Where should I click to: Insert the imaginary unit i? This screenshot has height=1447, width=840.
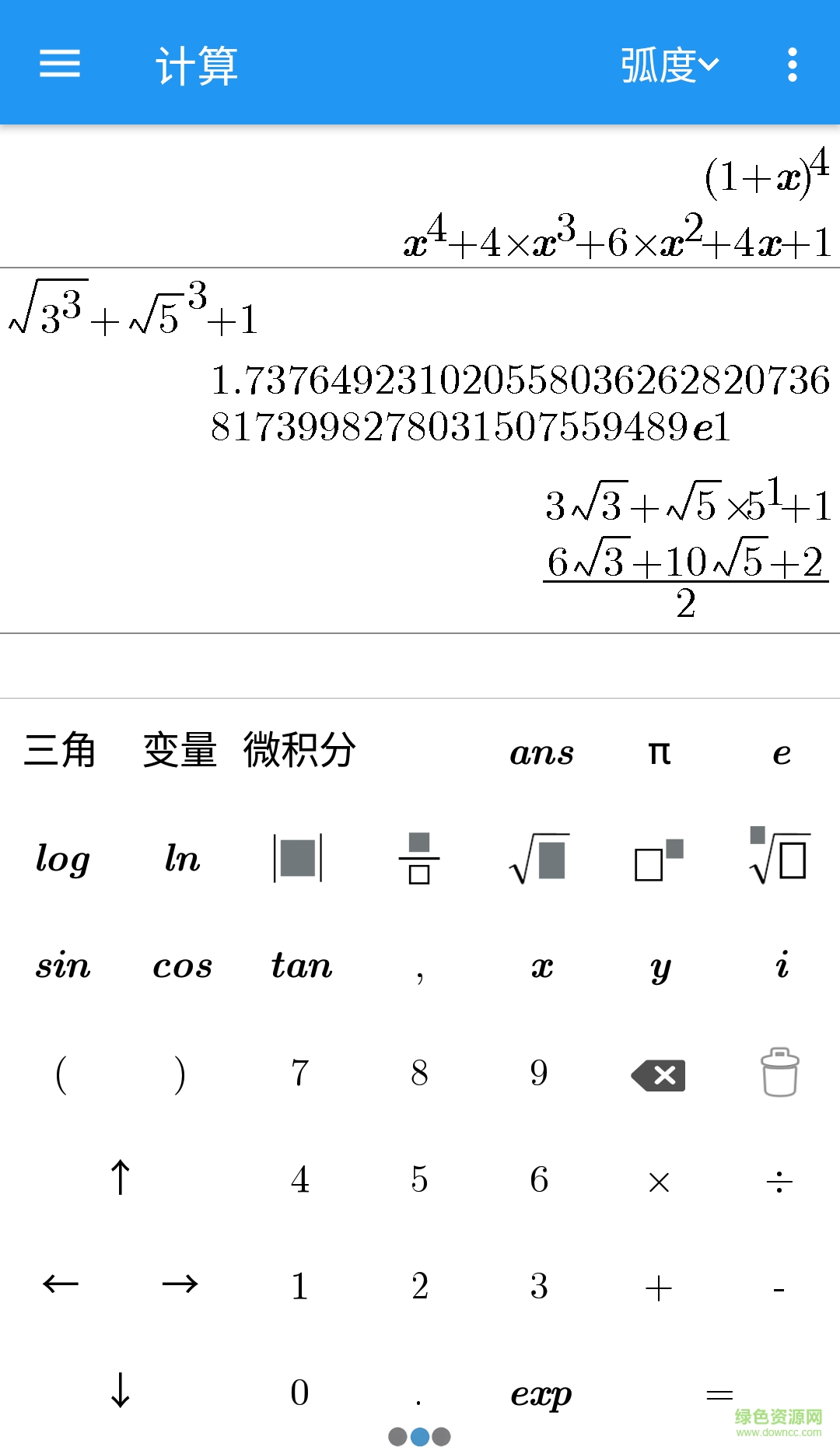click(x=782, y=965)
